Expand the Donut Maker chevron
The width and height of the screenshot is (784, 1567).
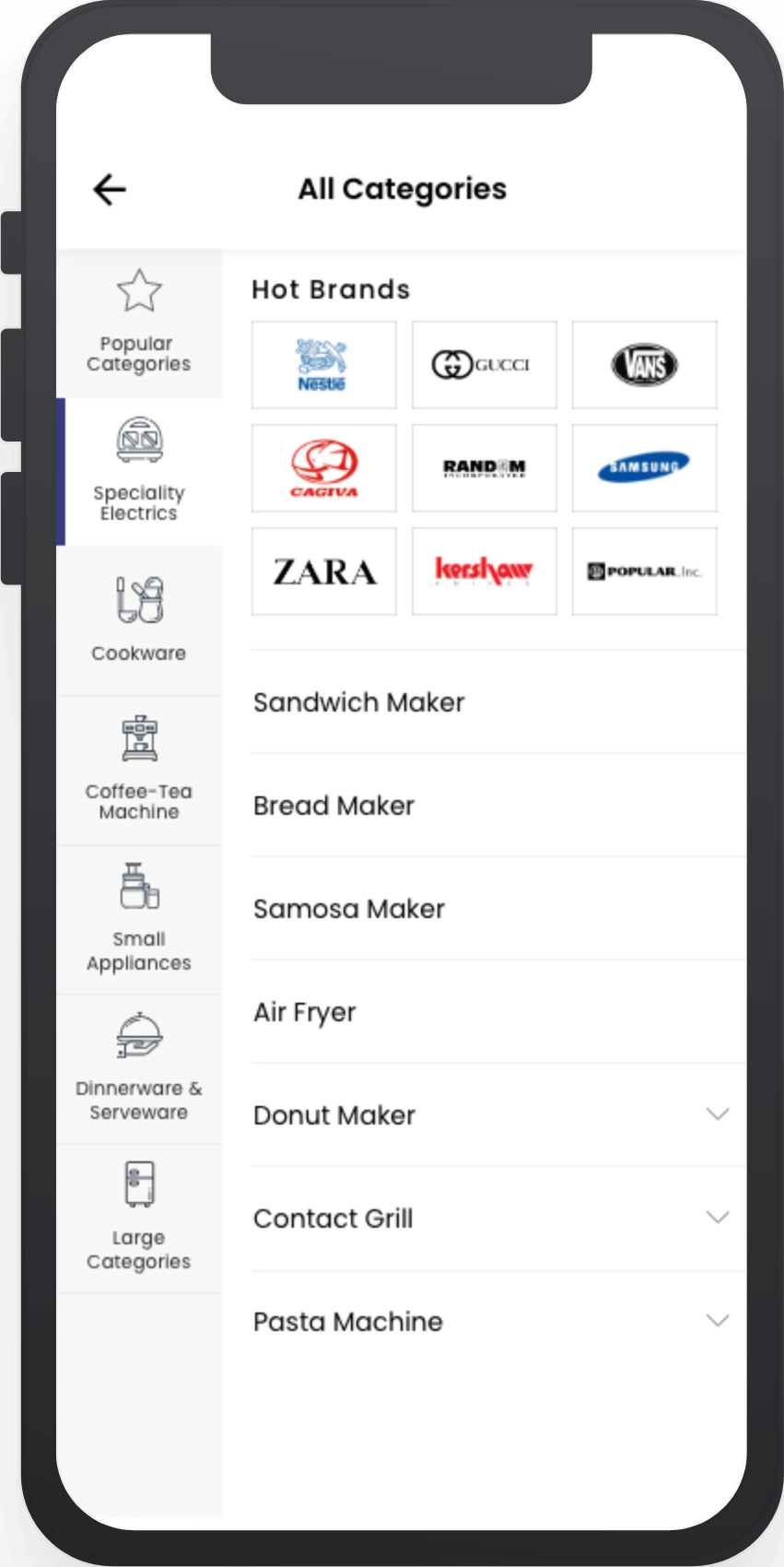718,1114
